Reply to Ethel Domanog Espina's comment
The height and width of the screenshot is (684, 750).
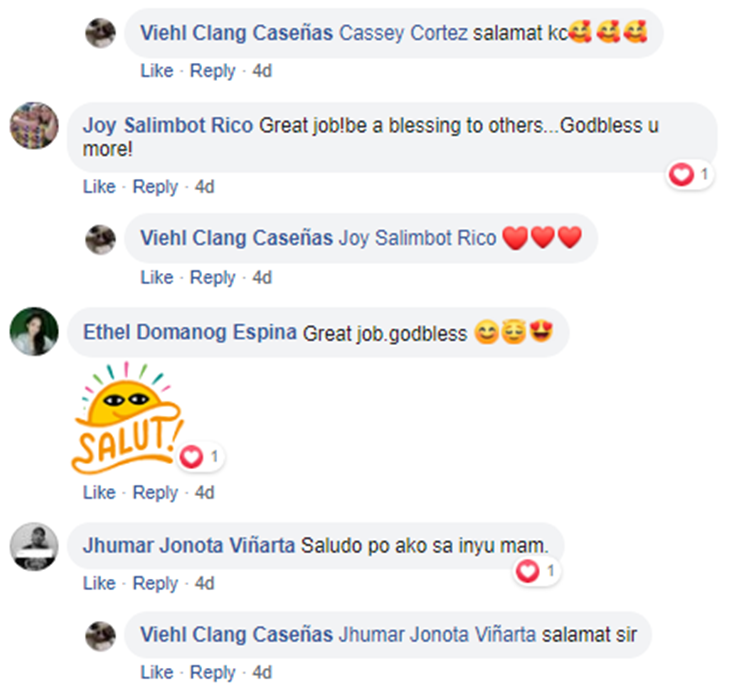pos(155,493)
